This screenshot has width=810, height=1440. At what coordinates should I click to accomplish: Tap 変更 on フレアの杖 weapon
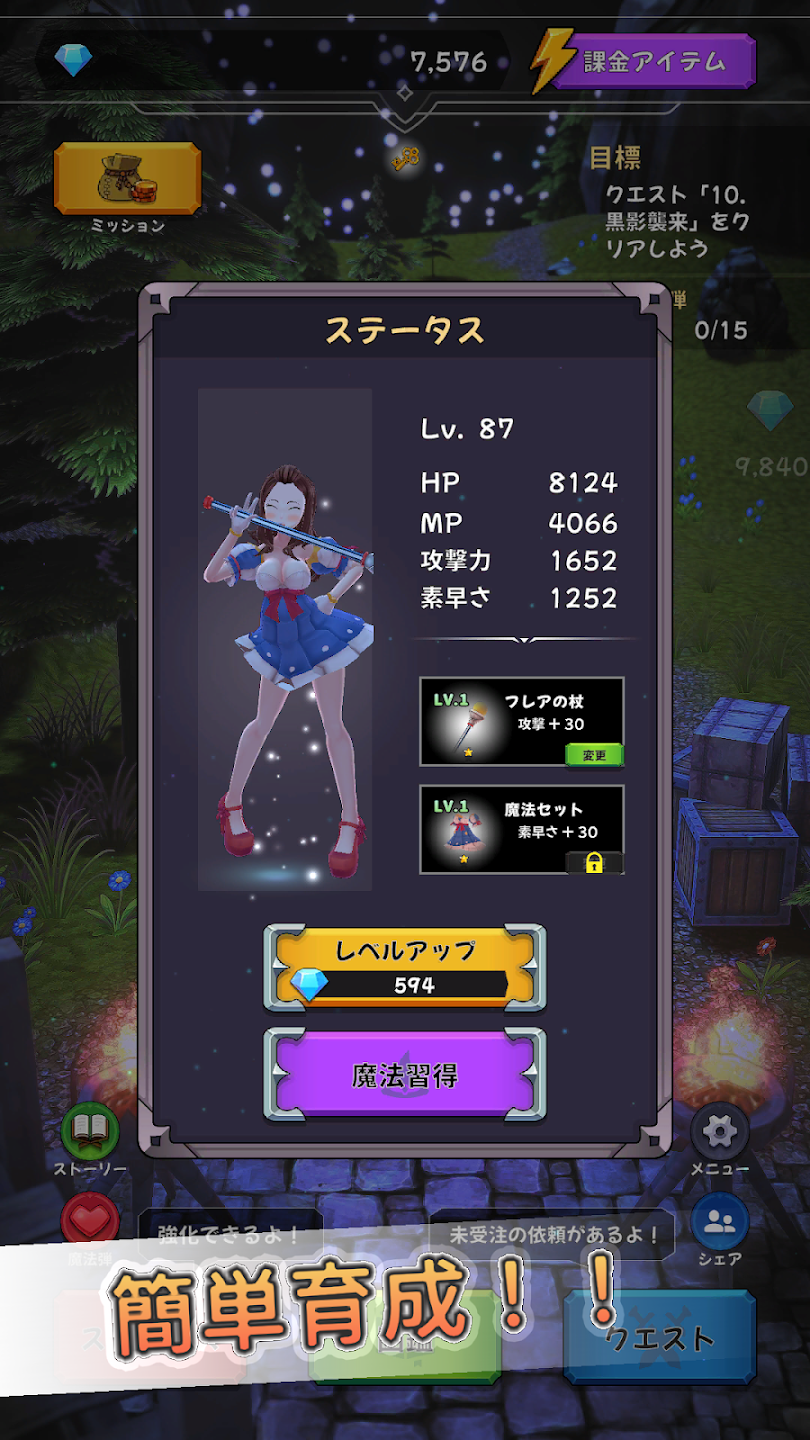tap(594, 755)
